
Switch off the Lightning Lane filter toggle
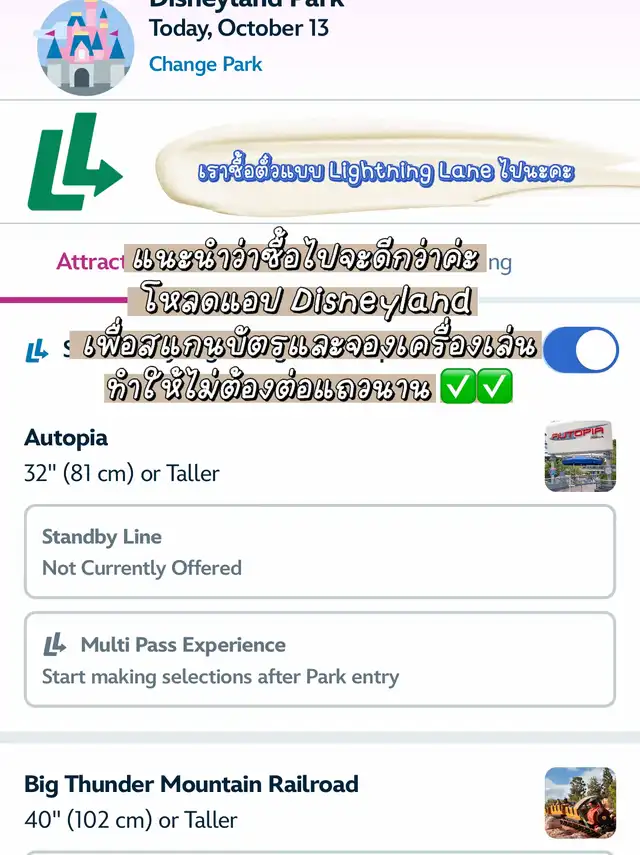pyautogui.click(x=581, y=350)
